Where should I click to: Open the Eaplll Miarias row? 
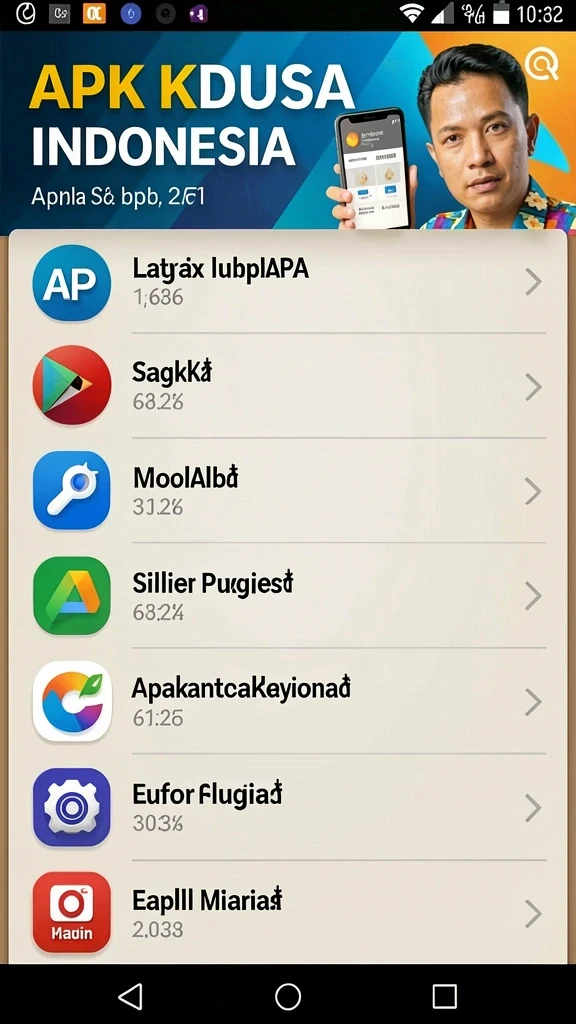click(288, 912)
